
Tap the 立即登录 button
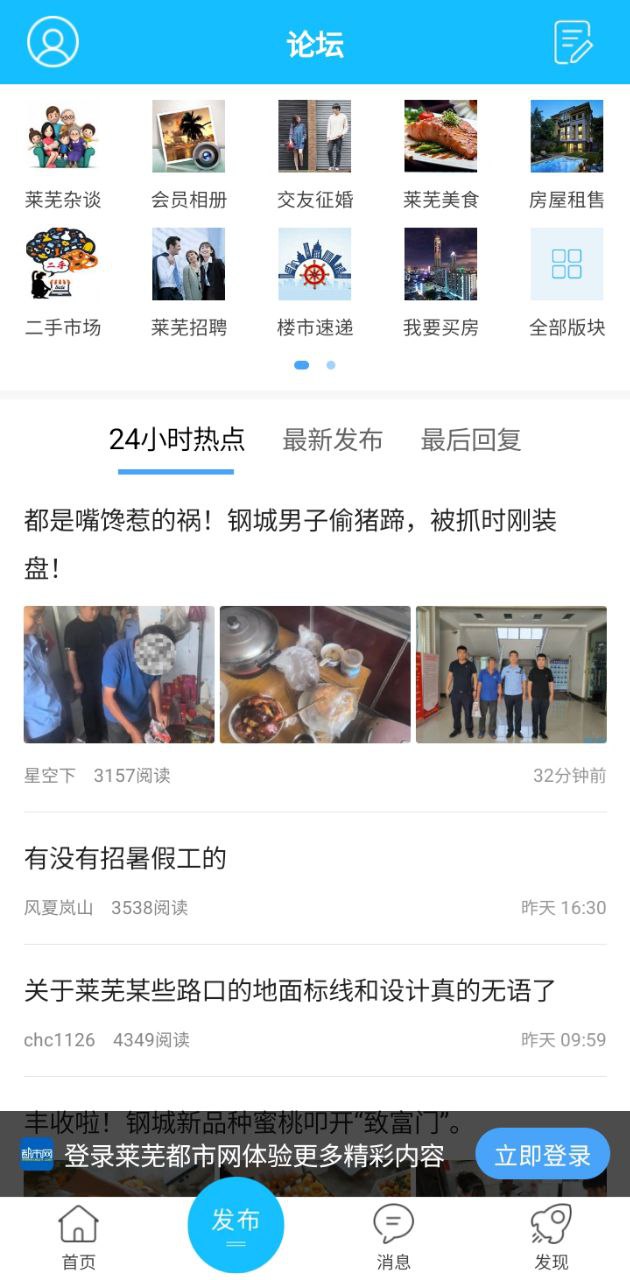tap(542, 1156)
